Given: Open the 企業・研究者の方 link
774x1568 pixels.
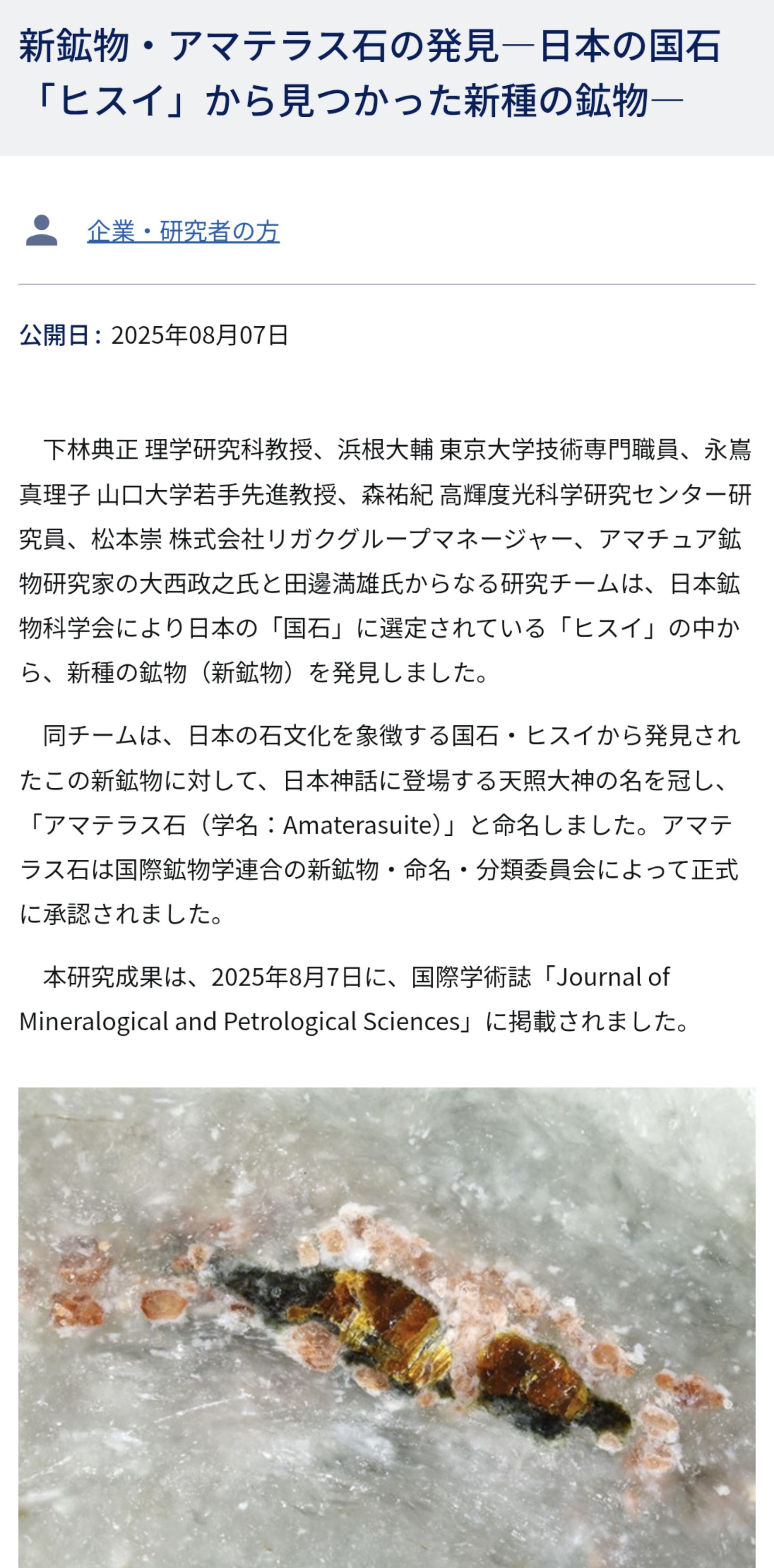Looking at the screenshot, I should coord(183,231).
